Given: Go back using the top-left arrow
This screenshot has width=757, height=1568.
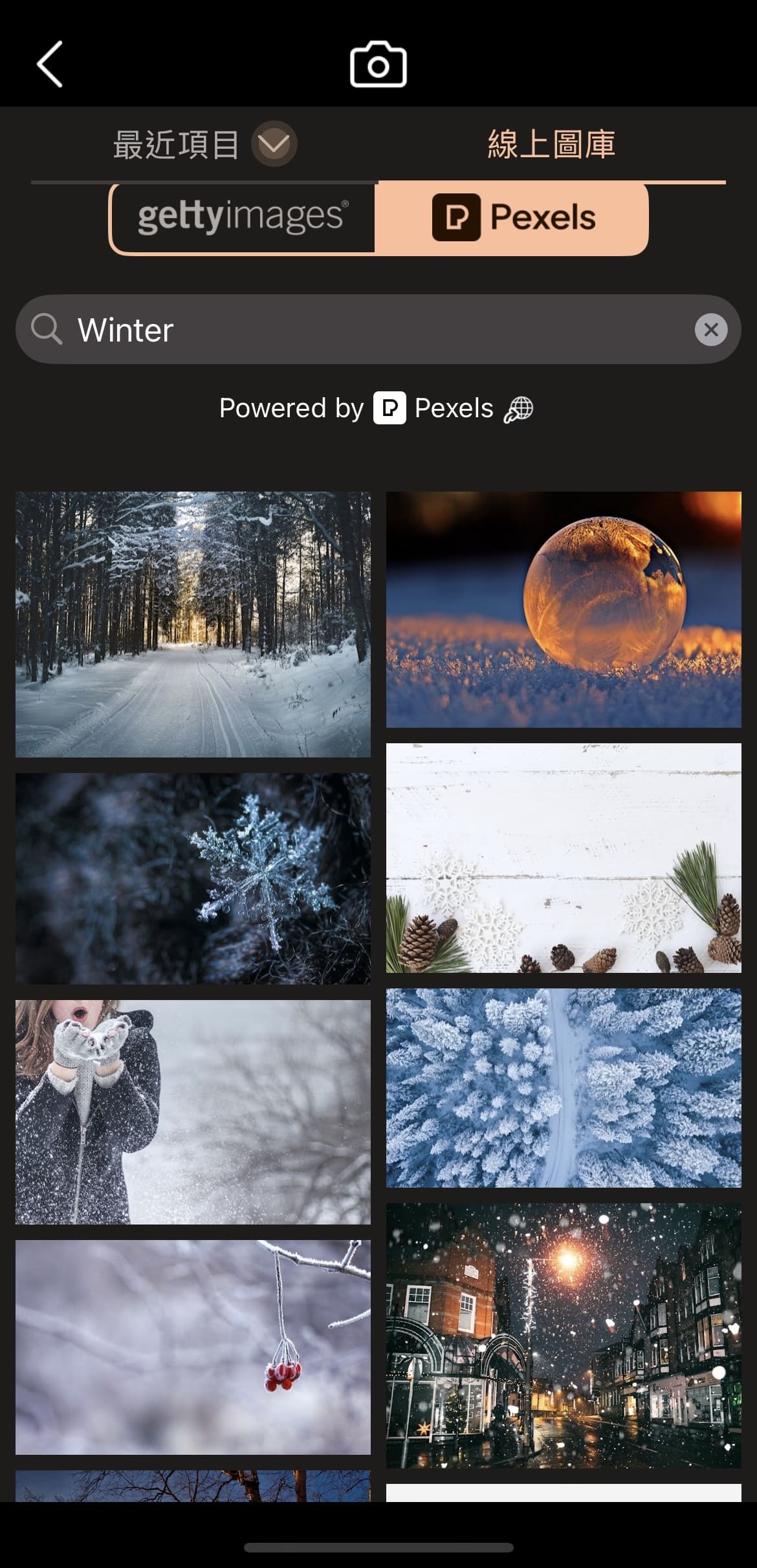Looking at the screenshot, I should [50, 64].
